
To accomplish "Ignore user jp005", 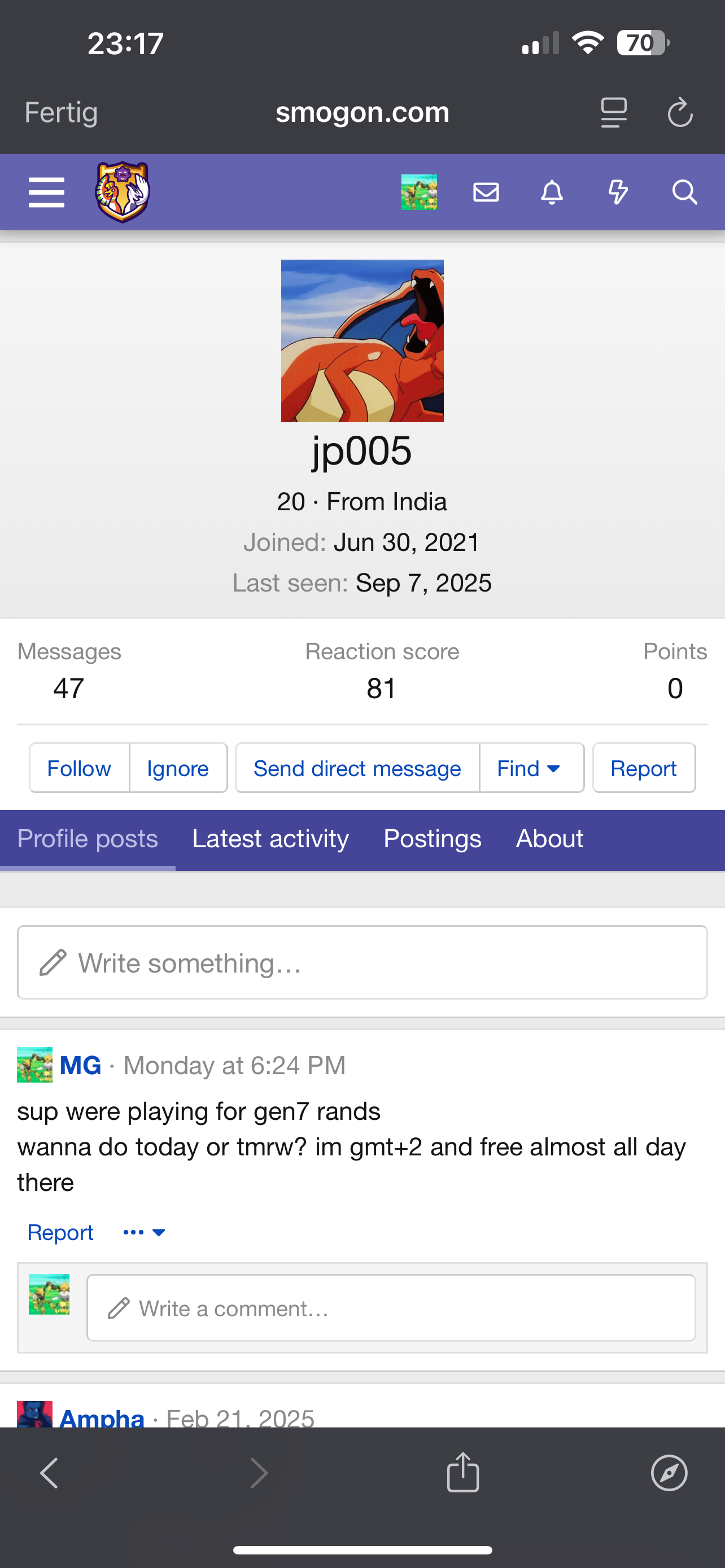I will 178,768.
